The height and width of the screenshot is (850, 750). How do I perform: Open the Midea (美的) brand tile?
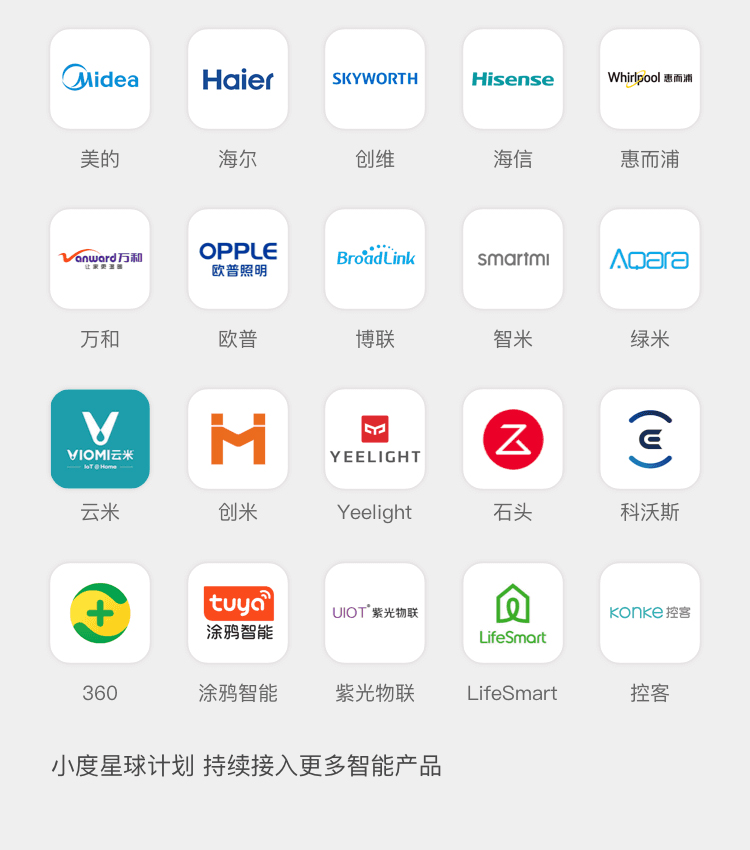(100, 79)
